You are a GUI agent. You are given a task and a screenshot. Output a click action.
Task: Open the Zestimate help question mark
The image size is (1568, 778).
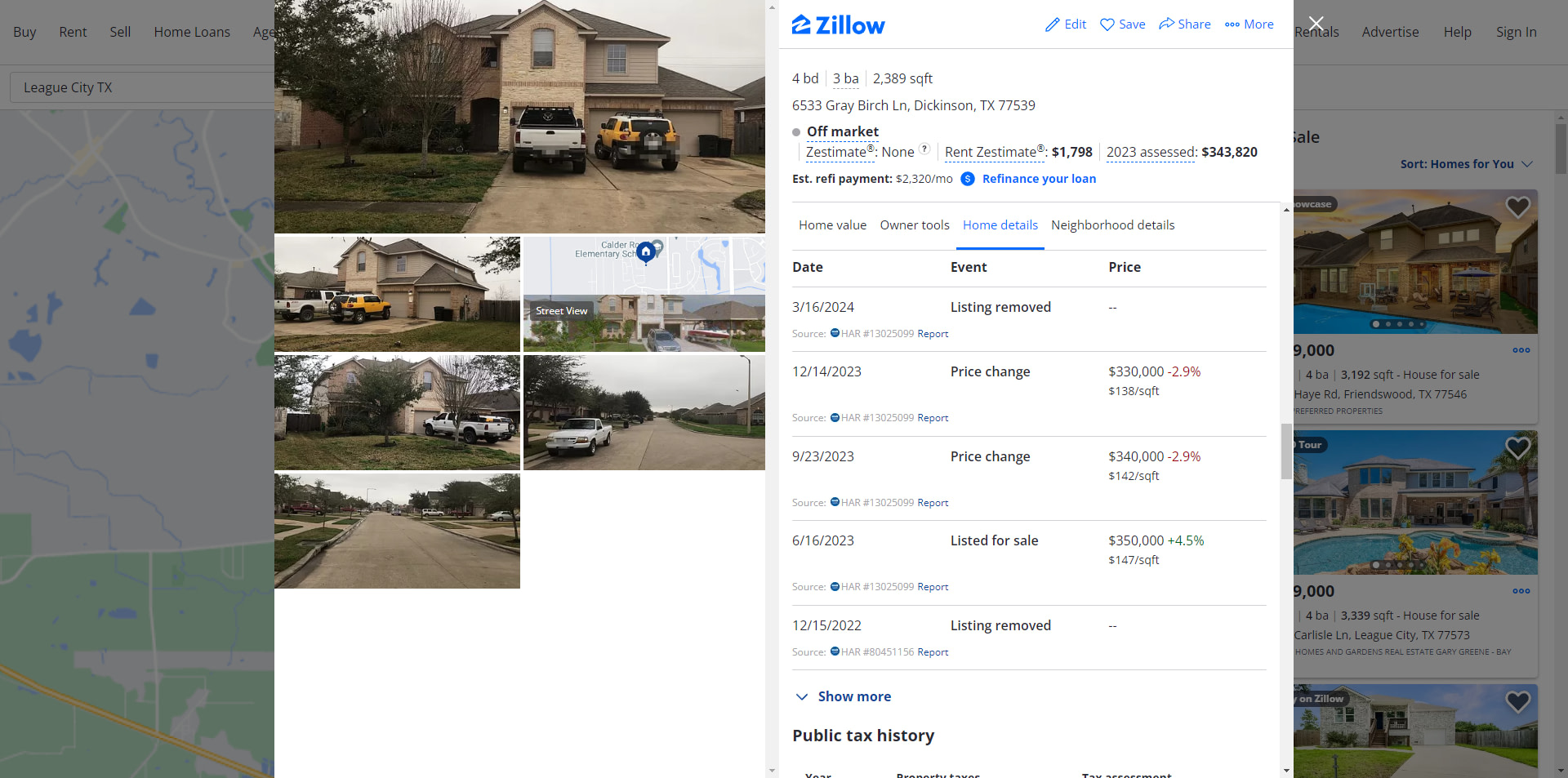coord(924,149)
